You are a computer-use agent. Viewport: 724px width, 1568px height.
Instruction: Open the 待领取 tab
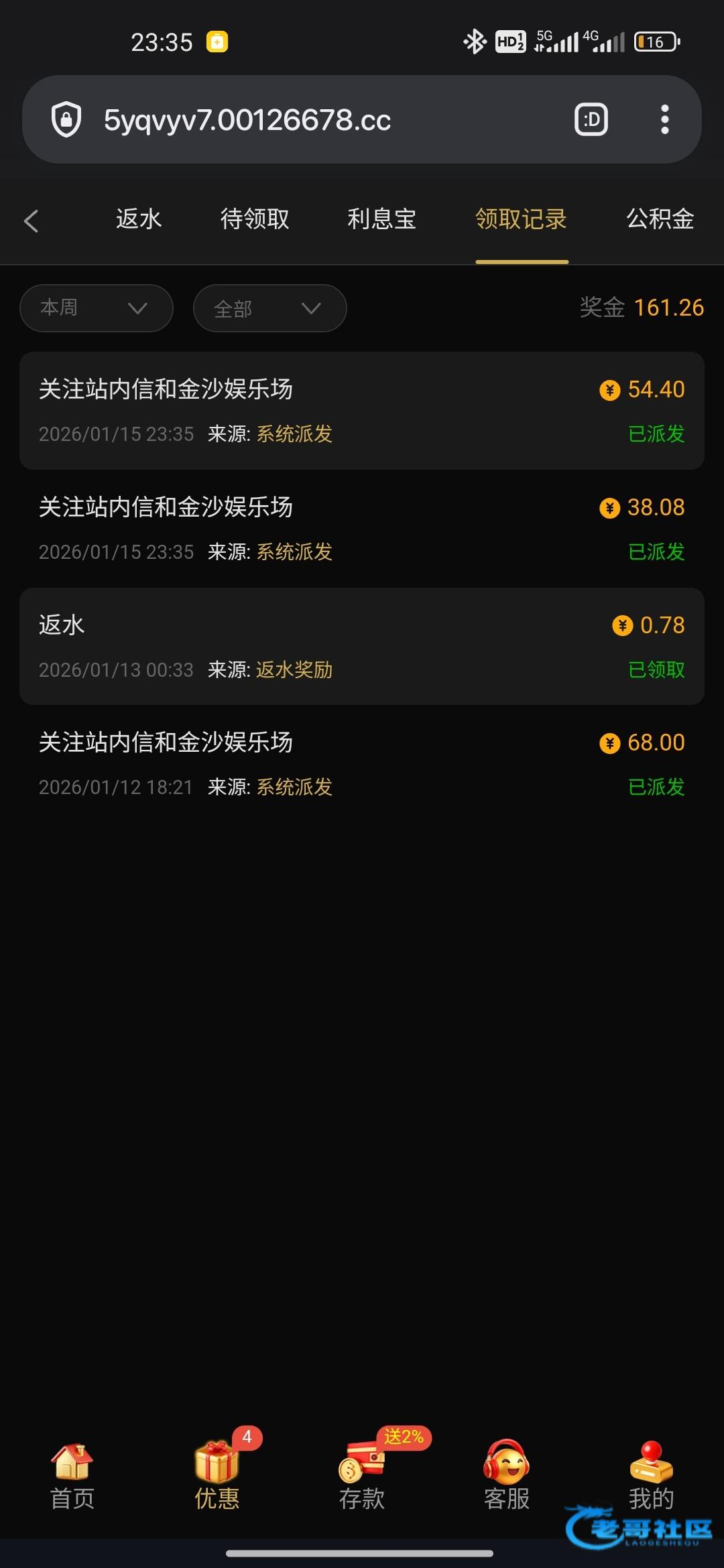(255, 219)
